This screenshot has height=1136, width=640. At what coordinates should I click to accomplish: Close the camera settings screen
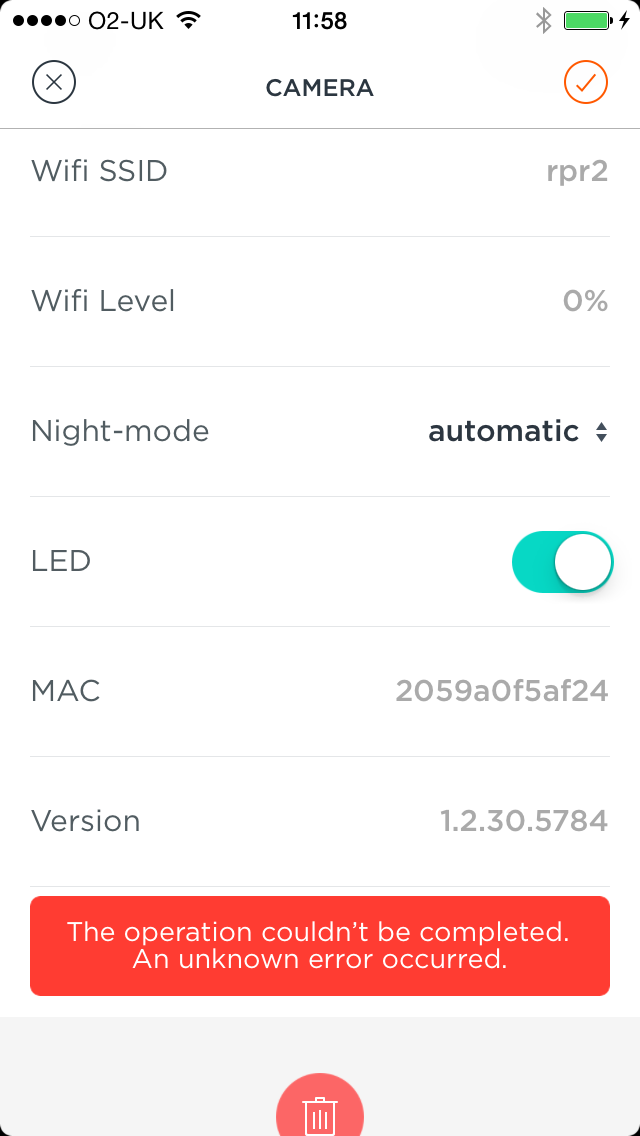(x=54, y=83)
